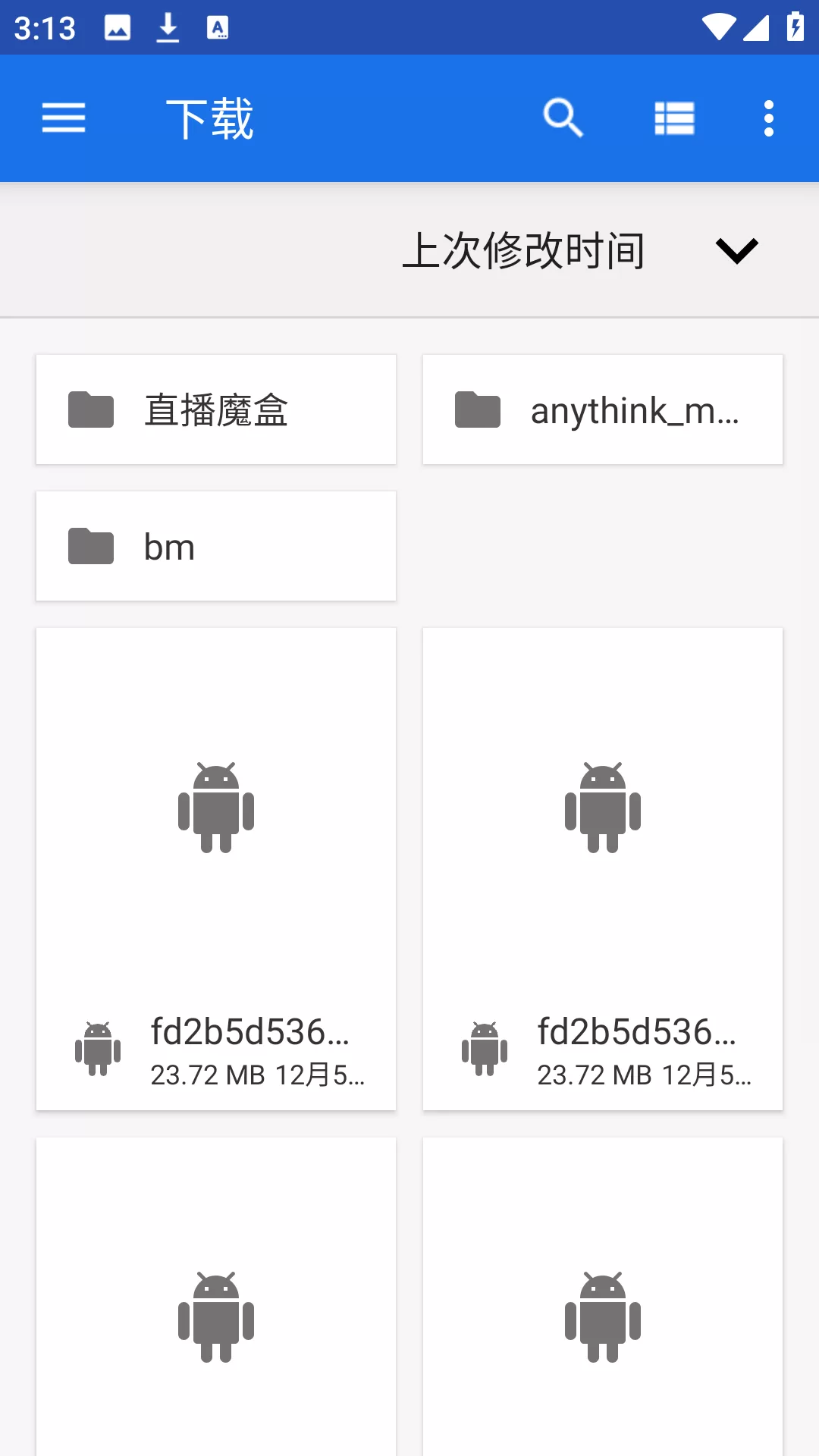Collapse the sort selection menu arrow
This screenshot has height=1456, width=819.
tap(736, 250)
